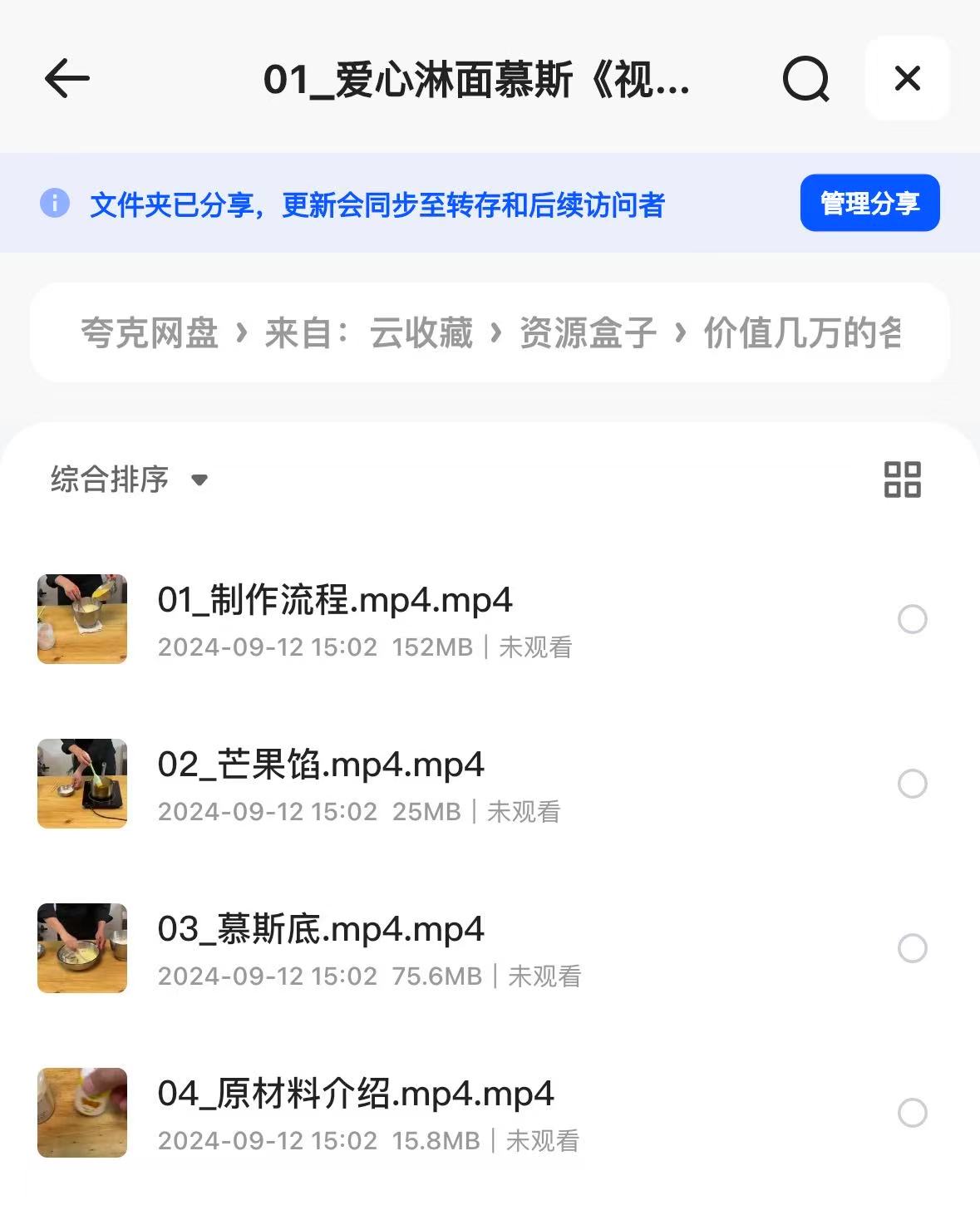
Task: Tap the 管理分享 button
Action: click(869, 203)
